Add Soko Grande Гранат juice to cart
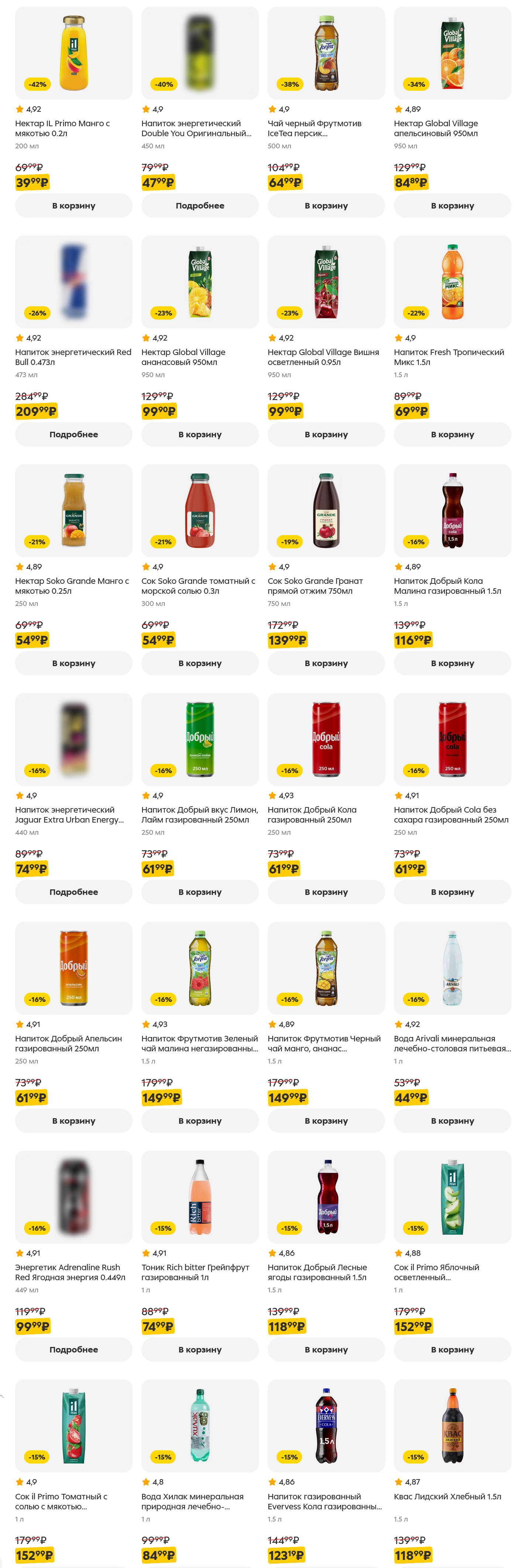 tap(326, 664)
